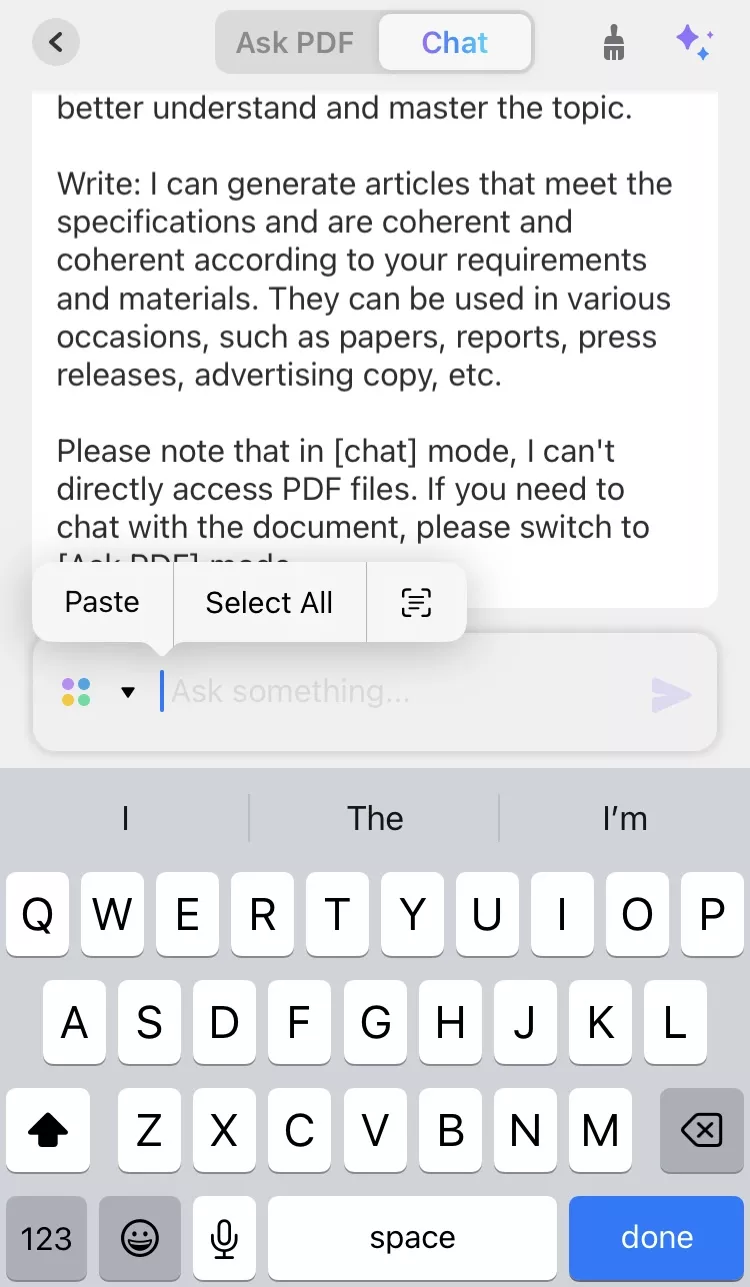Viewport: 750px width, 1287px height.
Task: Toggle the Shift key for capital letters
Action: point(47,1131)
